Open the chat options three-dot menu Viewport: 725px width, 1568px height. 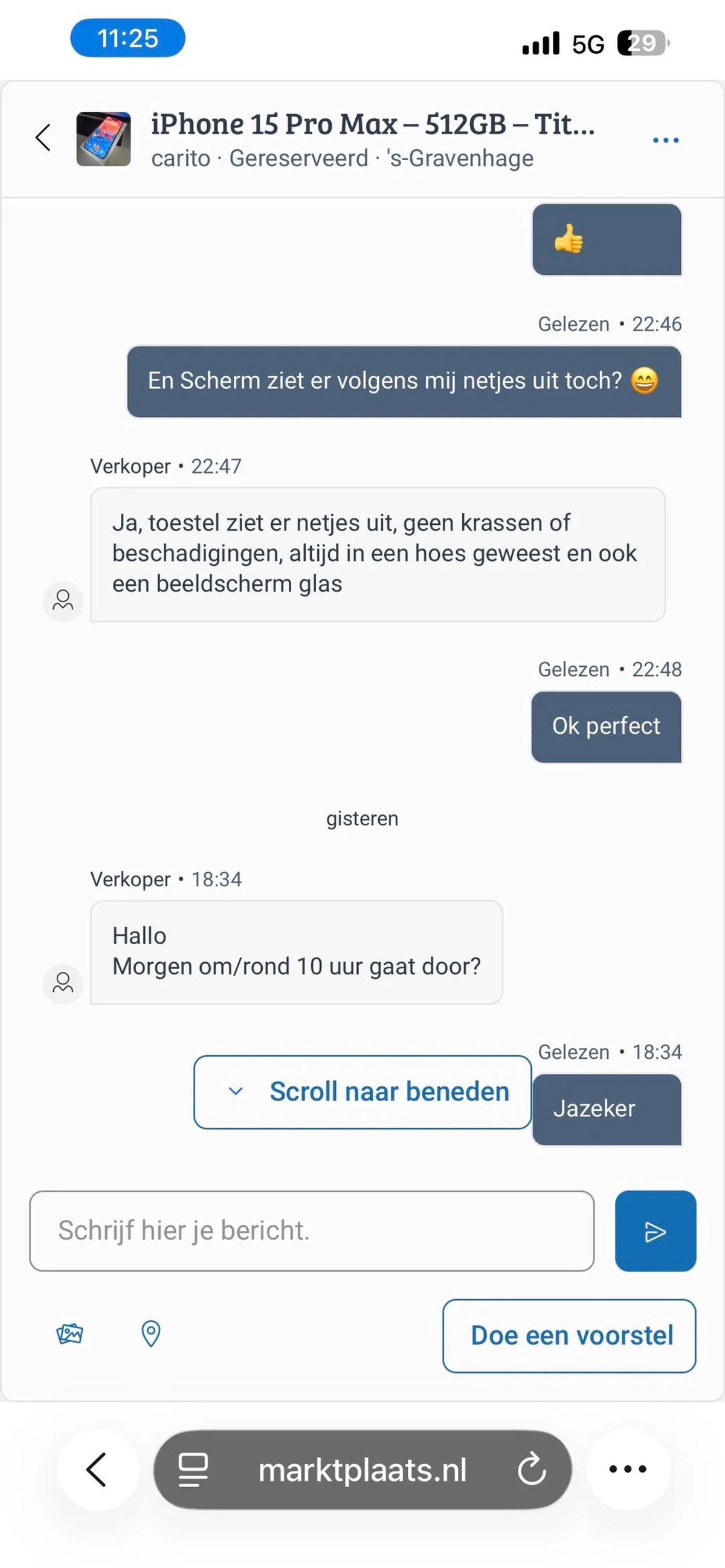click(x=665, y=140)
